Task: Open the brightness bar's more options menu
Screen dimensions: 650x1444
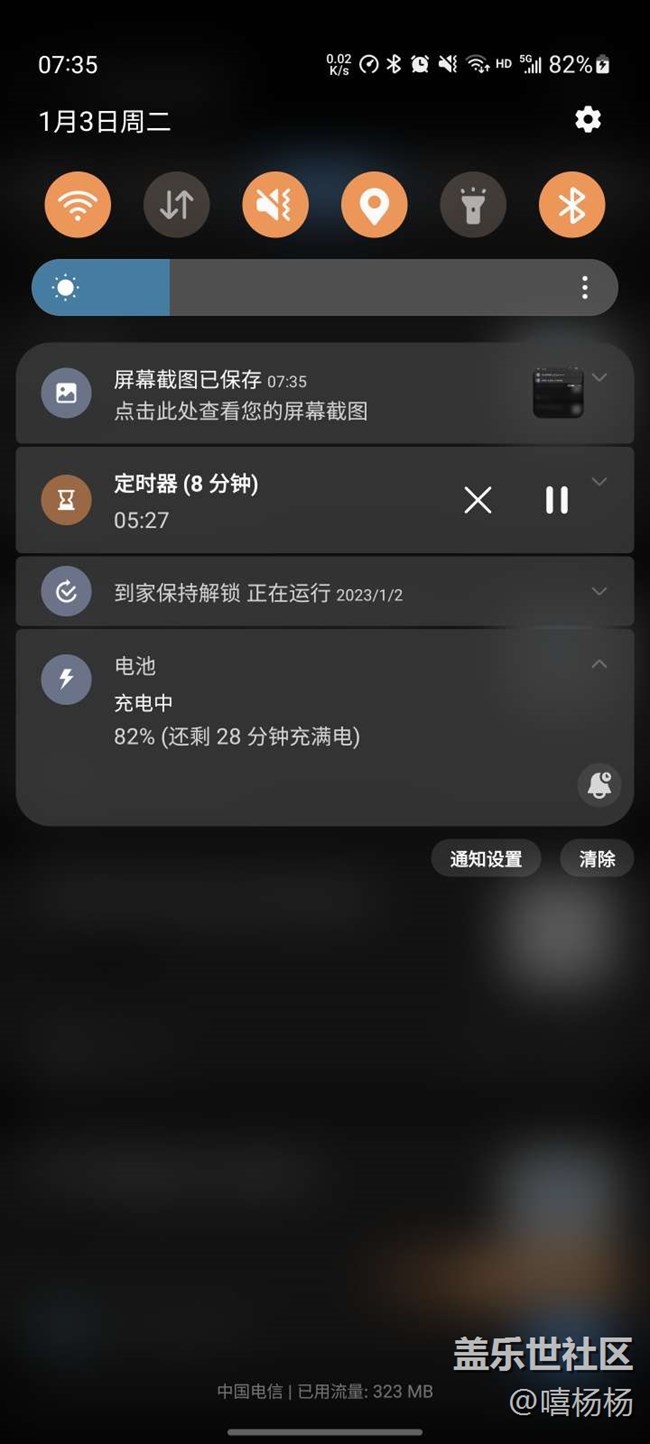Action: click(x=585, y=288)
